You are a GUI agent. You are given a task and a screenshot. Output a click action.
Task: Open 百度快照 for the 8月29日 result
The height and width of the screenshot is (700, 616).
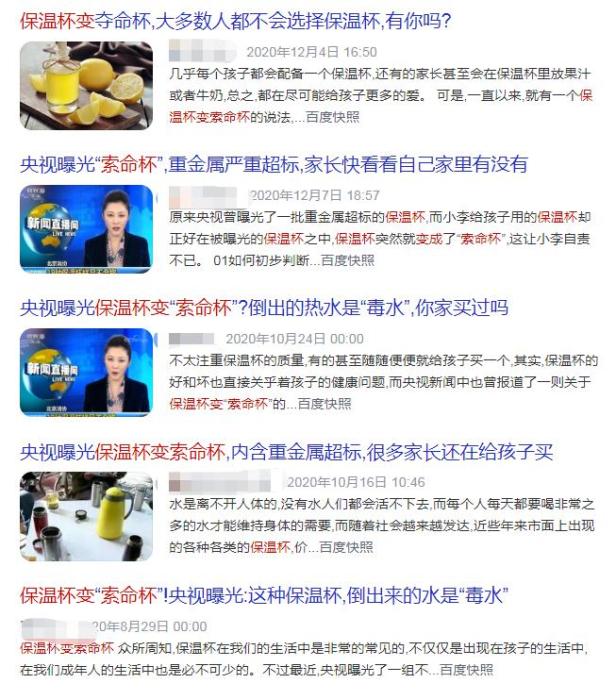click(x=466, y=669)
